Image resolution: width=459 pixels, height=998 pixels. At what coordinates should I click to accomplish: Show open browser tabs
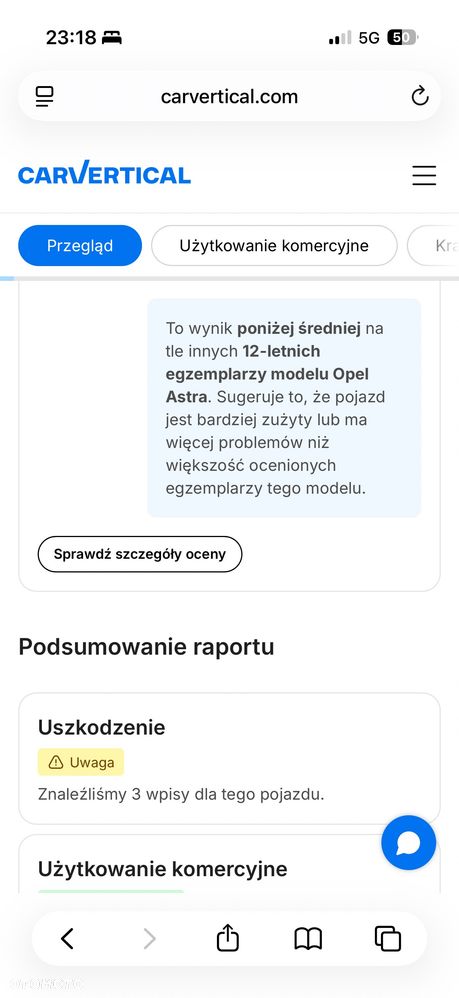coord(388,939)
